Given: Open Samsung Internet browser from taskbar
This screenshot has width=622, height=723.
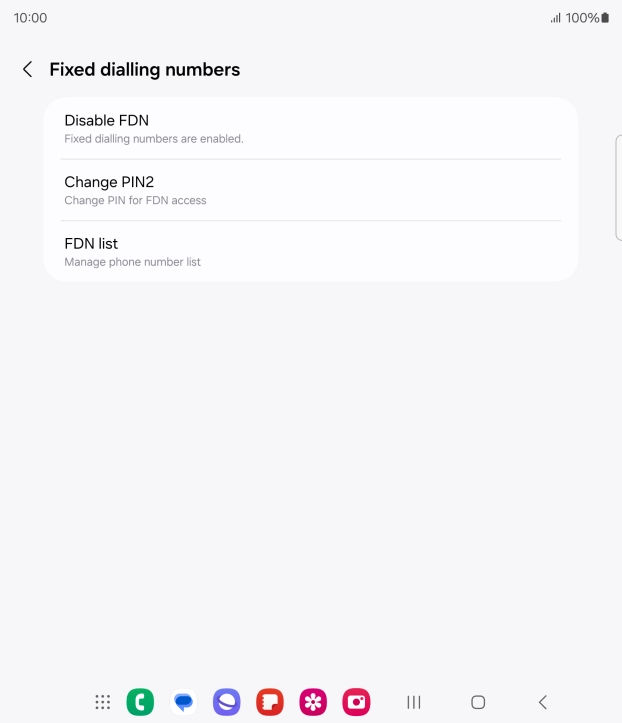Looking at the screenshot, I should click(227, 702).
